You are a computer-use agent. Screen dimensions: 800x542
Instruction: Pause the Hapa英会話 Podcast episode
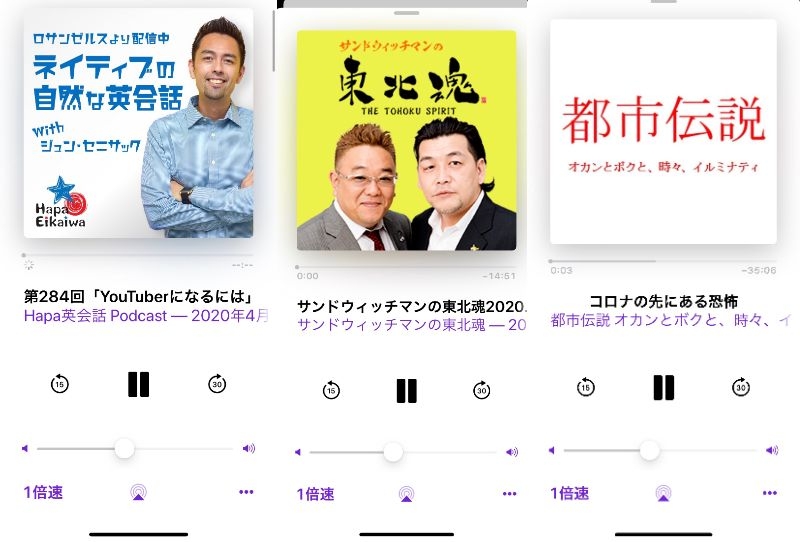[138, 384]
